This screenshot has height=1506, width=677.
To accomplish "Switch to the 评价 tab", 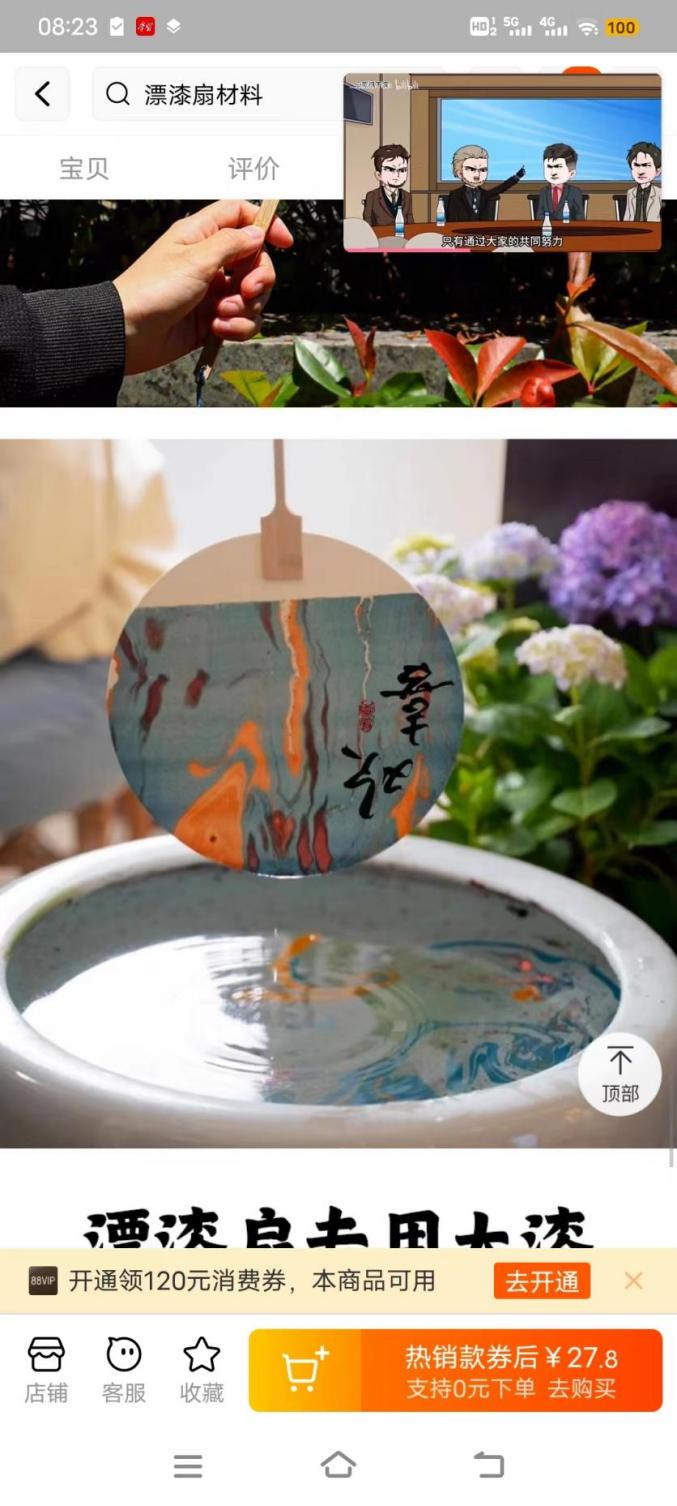I will pyautogui.click(x=254, y=169).
